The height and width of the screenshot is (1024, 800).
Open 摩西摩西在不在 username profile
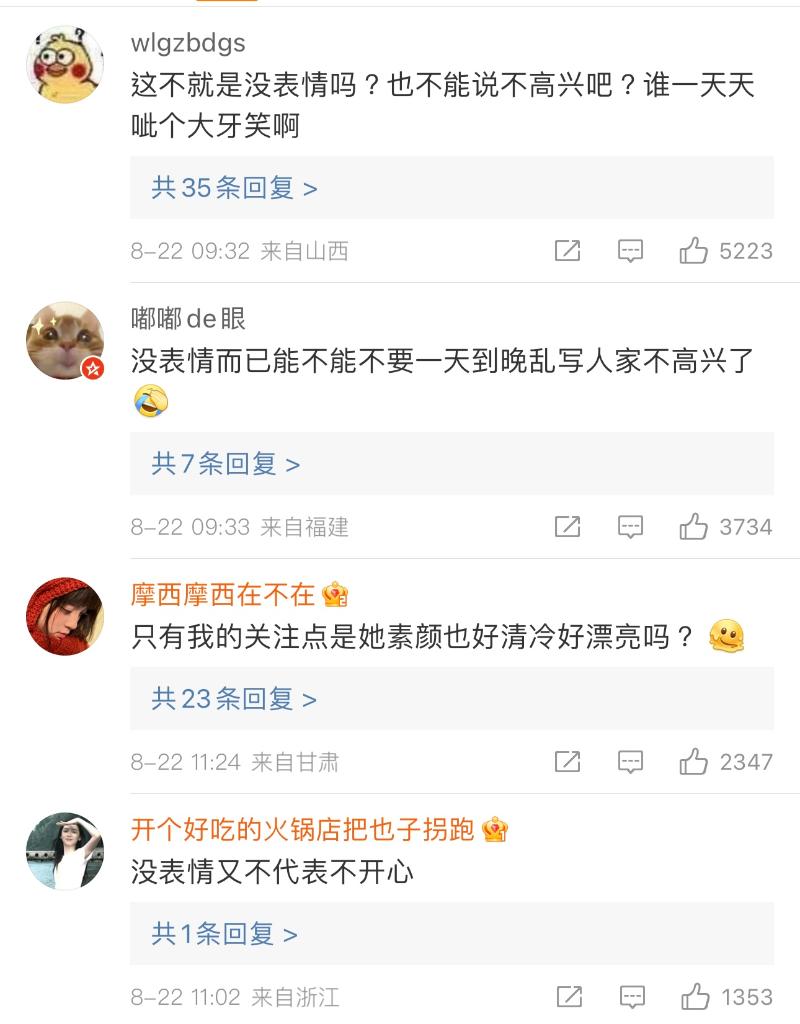223,594
